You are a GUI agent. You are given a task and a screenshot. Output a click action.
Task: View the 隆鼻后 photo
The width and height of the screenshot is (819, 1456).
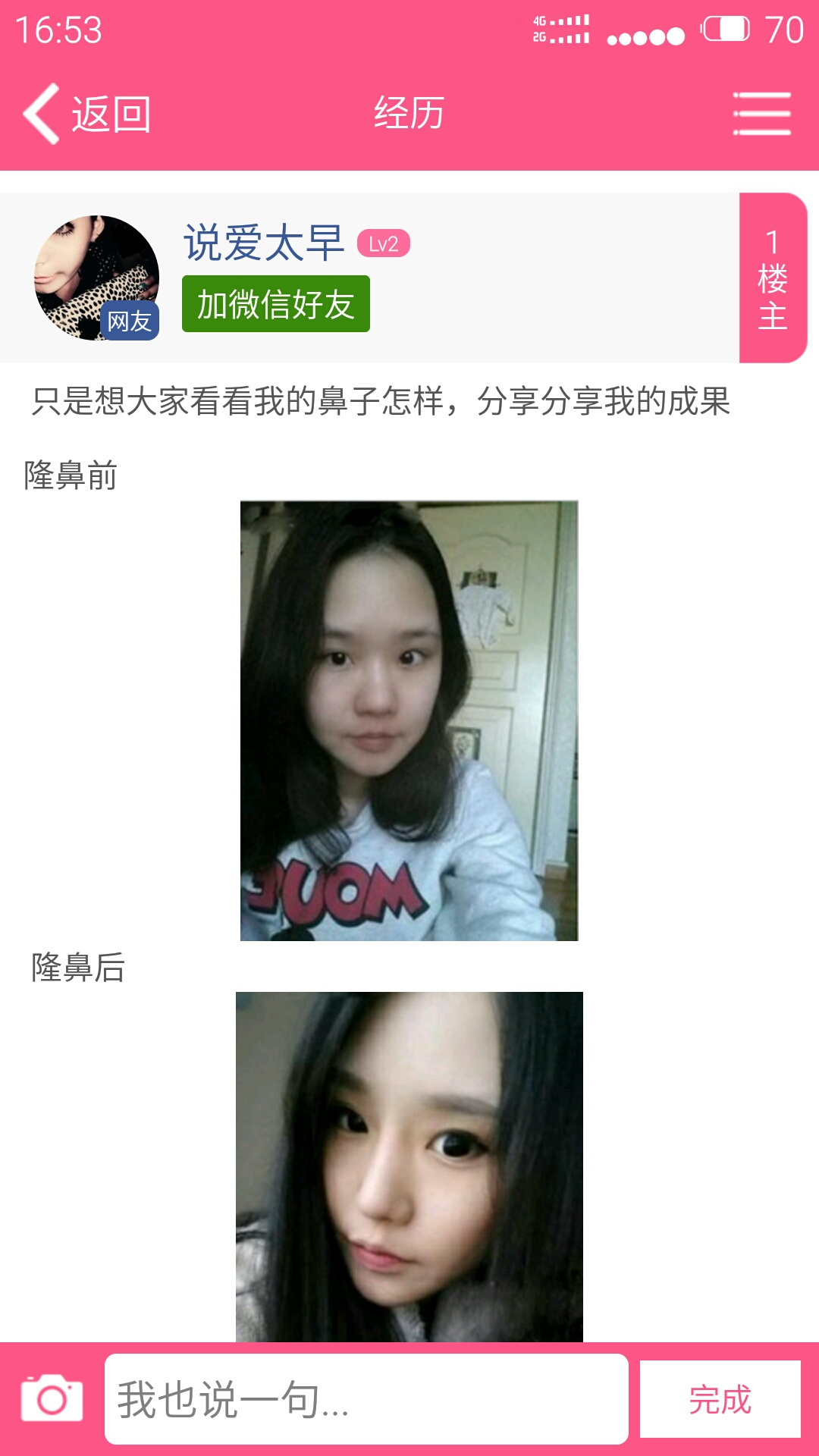pyautogui.click(x=409, y=1166)
